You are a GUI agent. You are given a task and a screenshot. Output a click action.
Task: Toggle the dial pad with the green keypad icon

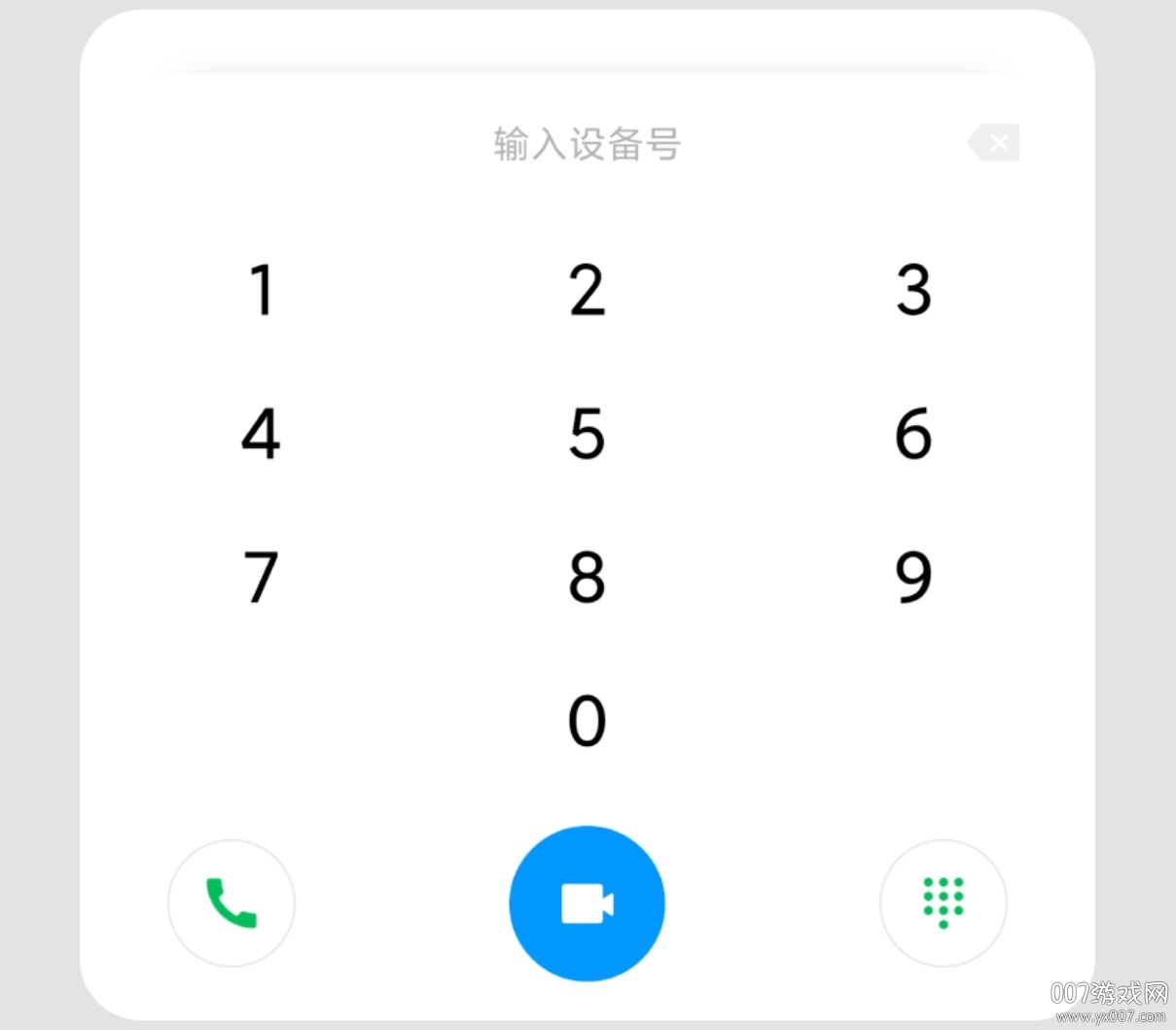coord(943,904)
